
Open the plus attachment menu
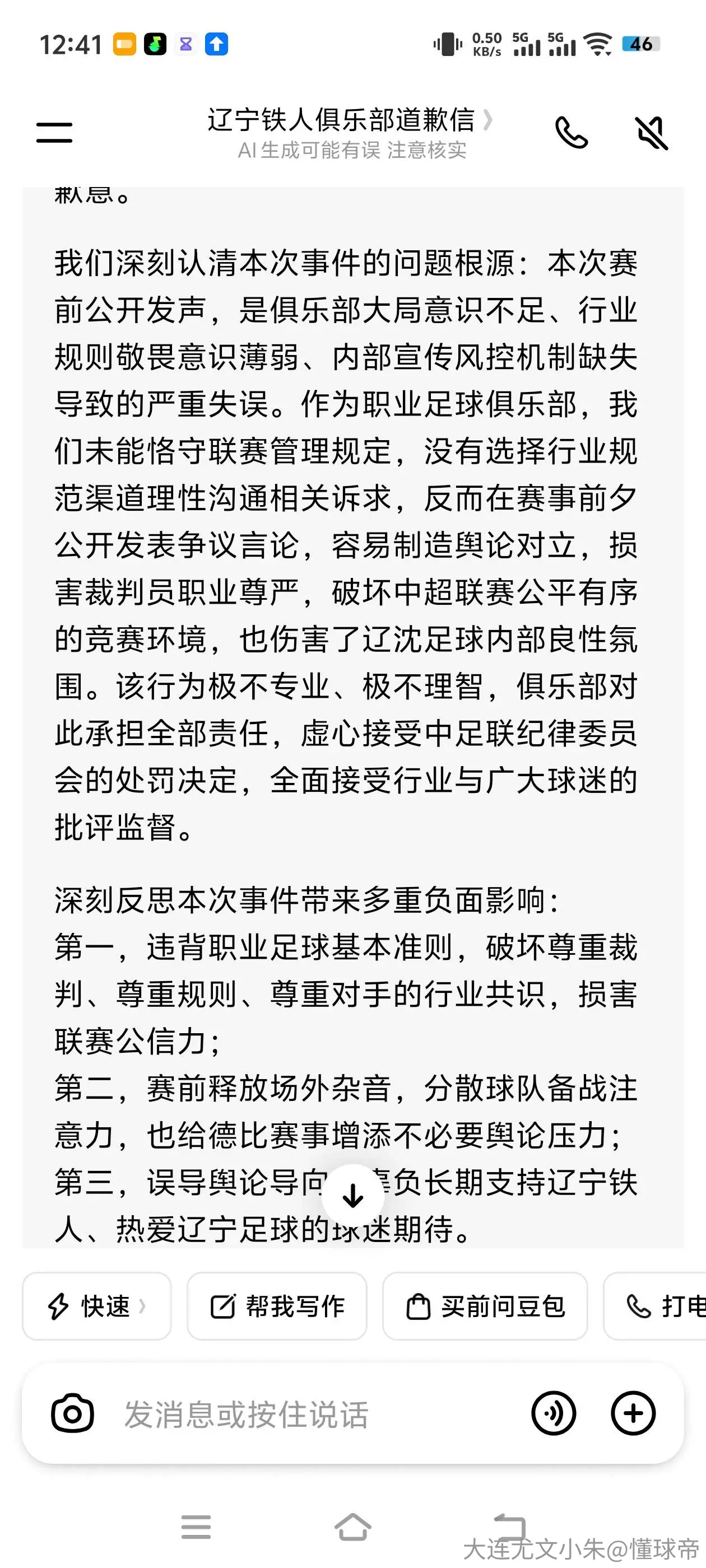(633, 1413)
